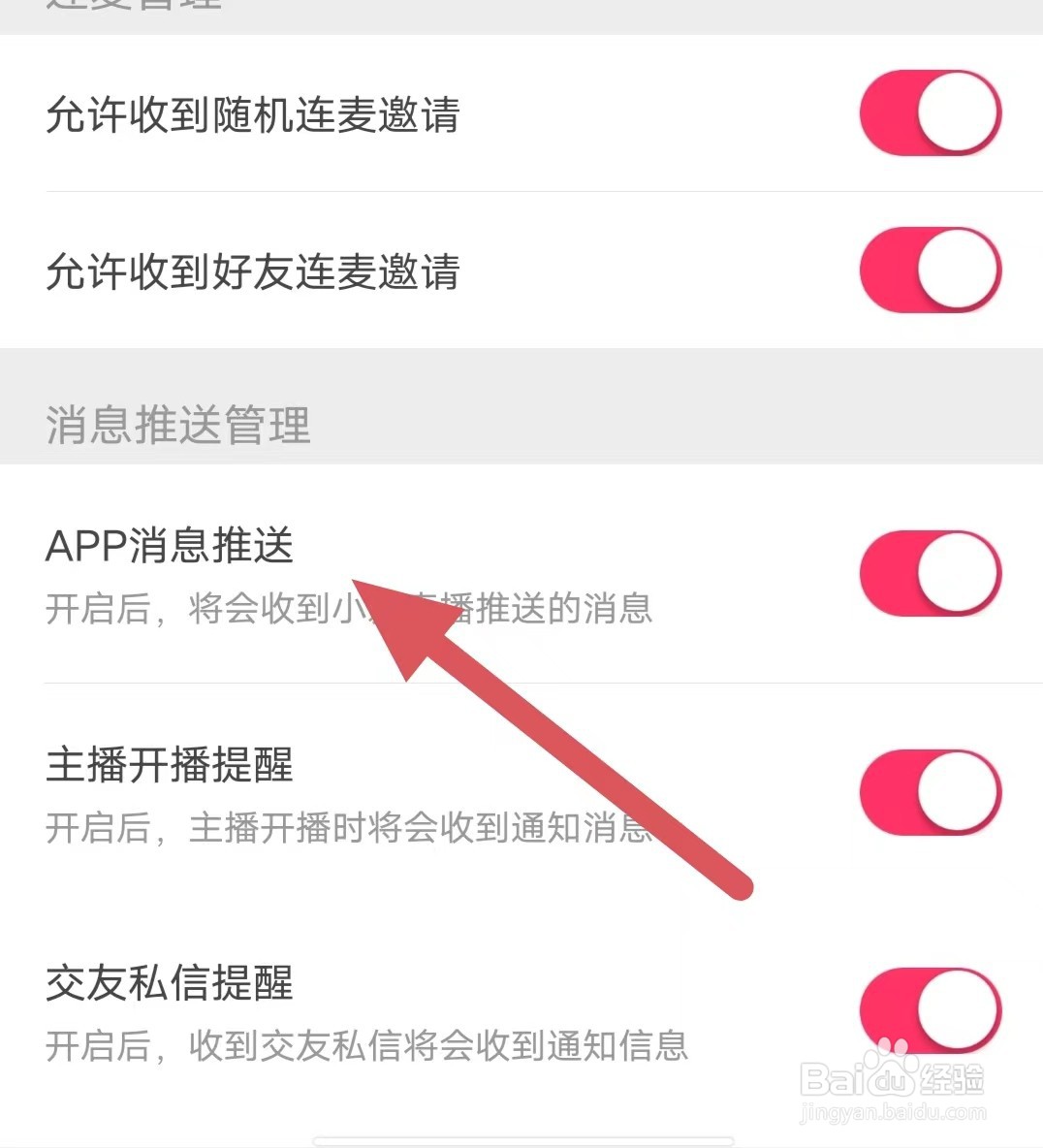This screenshot has height=1148, width=1043.
Task: Disable random co-host invitation toggle
Action: [930, 112]
